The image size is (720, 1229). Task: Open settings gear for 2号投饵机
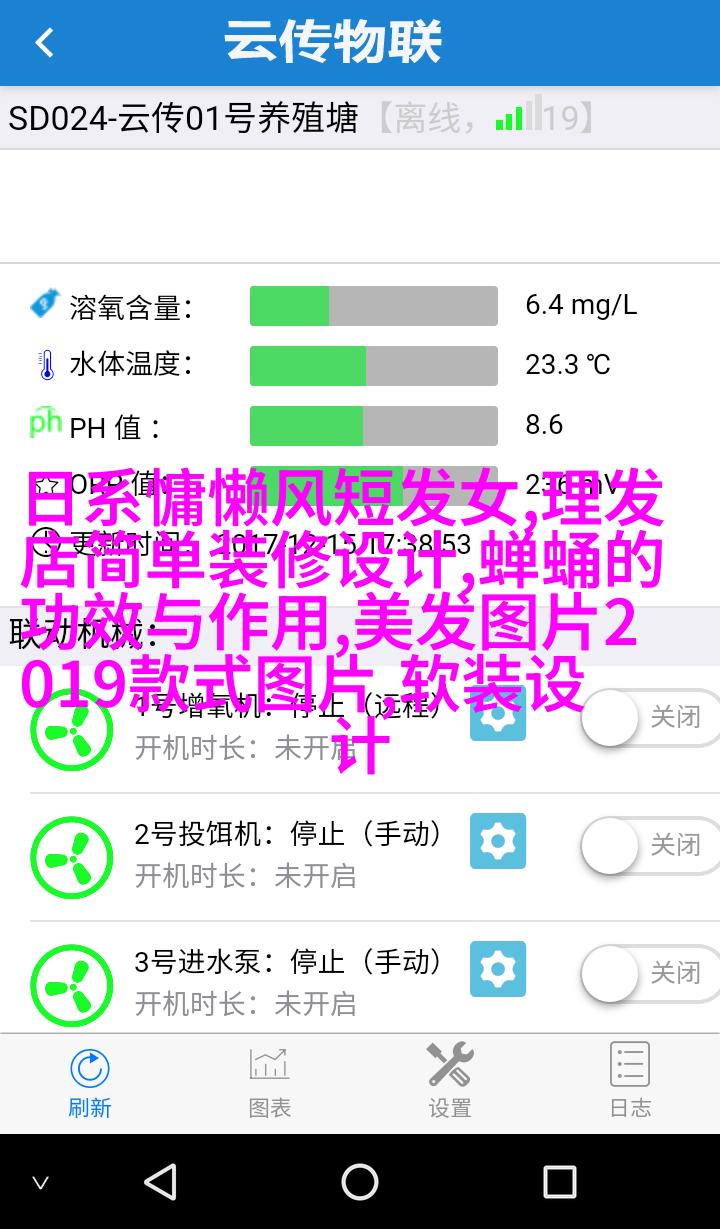tap(498, 841)
